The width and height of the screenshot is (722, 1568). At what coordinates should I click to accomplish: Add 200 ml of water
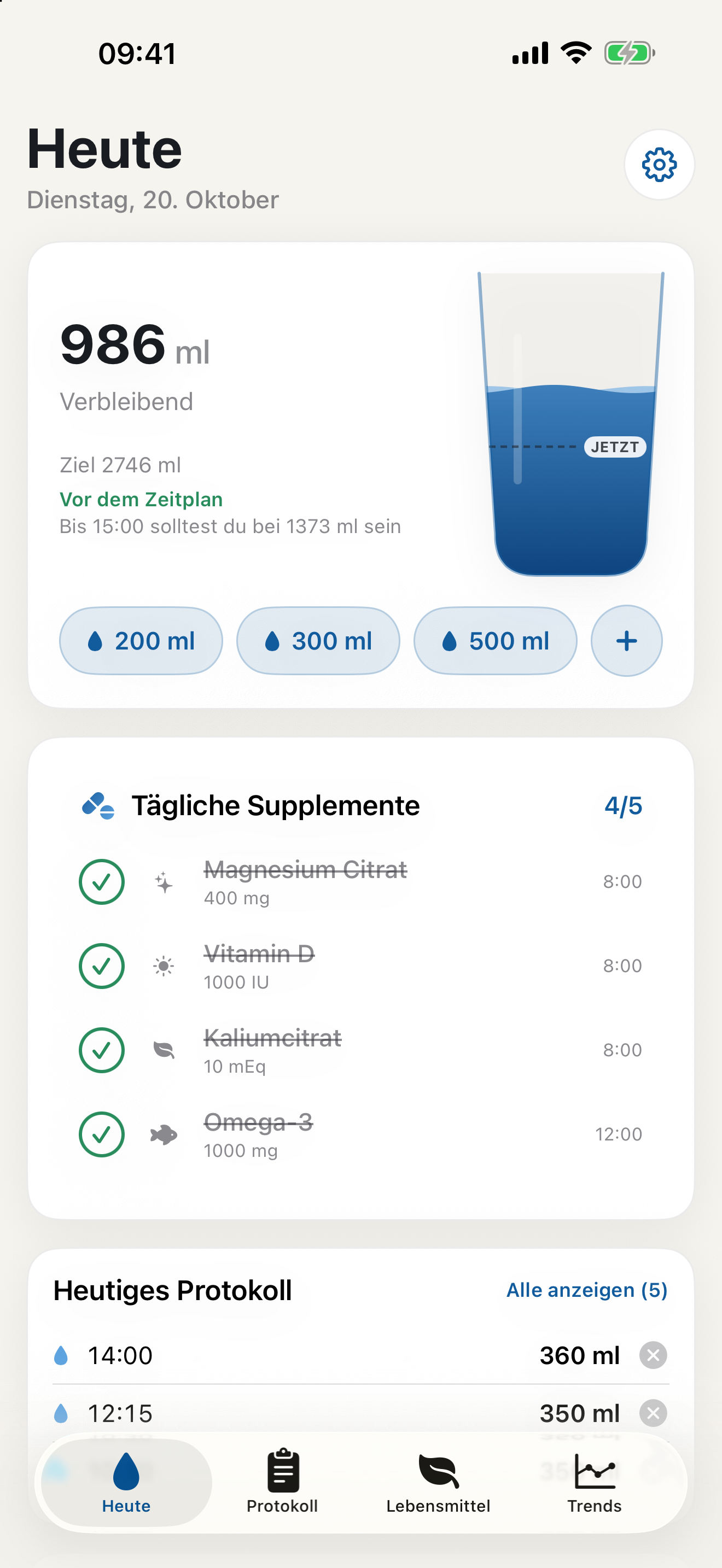pyautogui.click(x=141, y=640)
